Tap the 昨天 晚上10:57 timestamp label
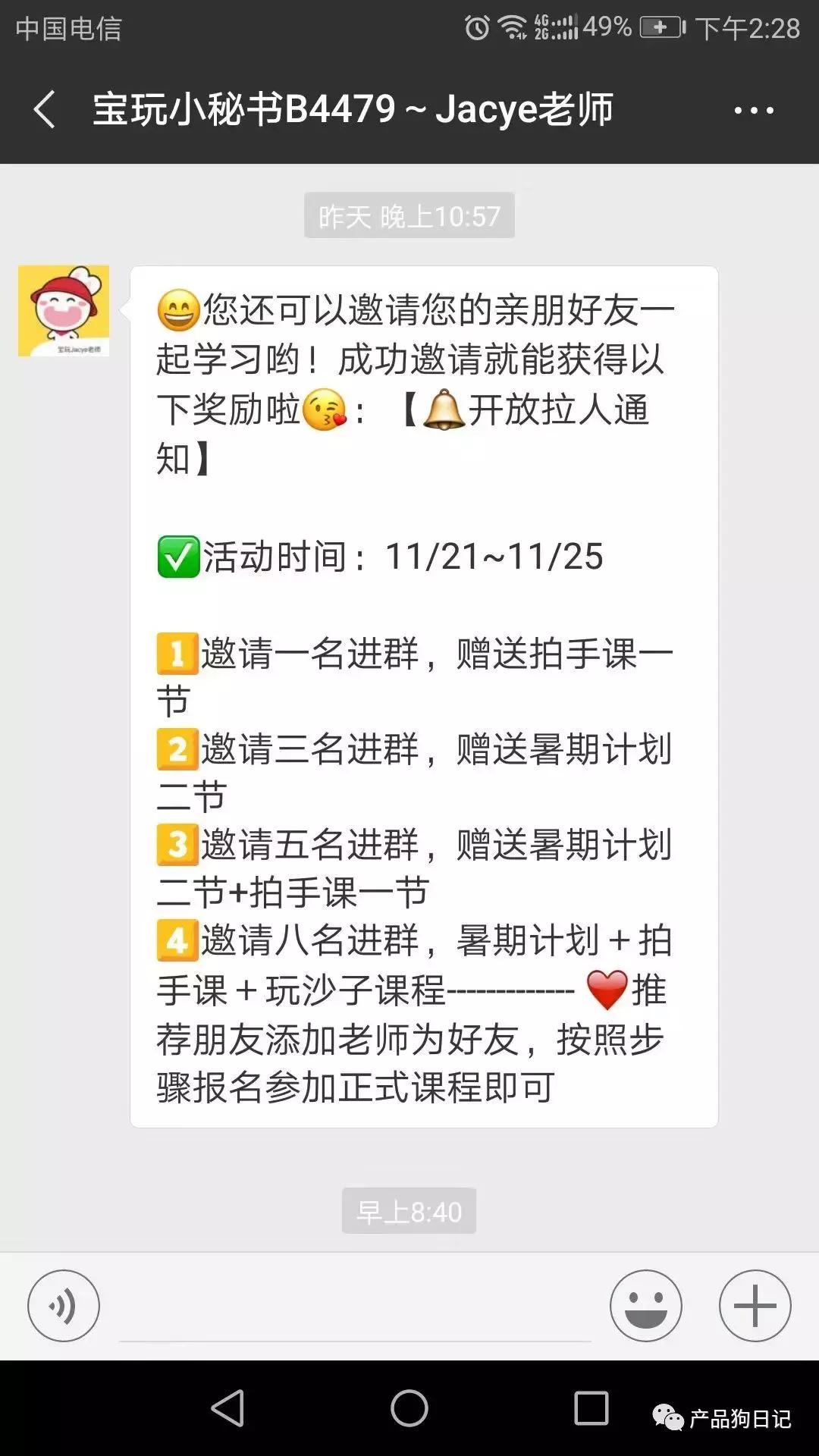This screenshot has height=1456, width=819. 409,215
